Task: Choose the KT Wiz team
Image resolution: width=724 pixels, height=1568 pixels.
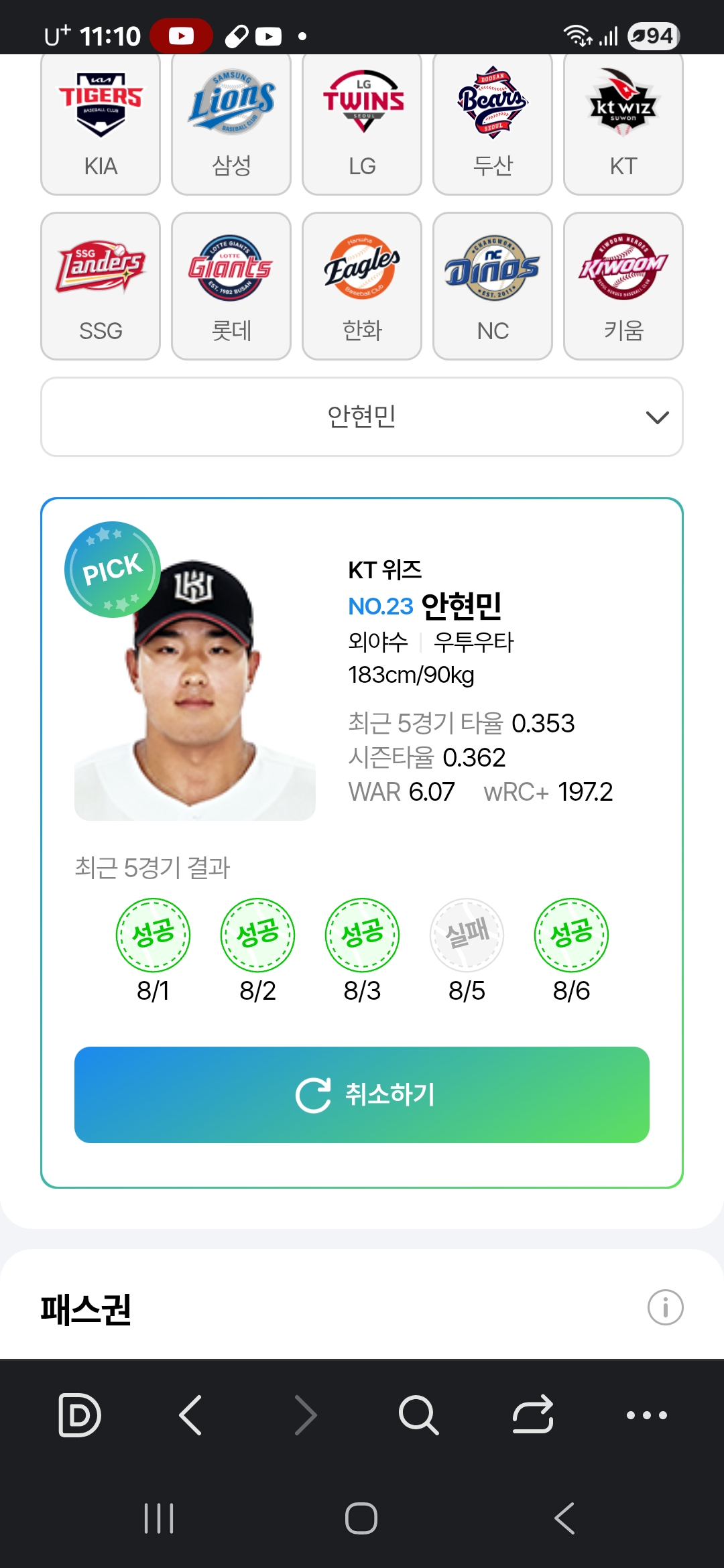Action: (x=623, y=124)
